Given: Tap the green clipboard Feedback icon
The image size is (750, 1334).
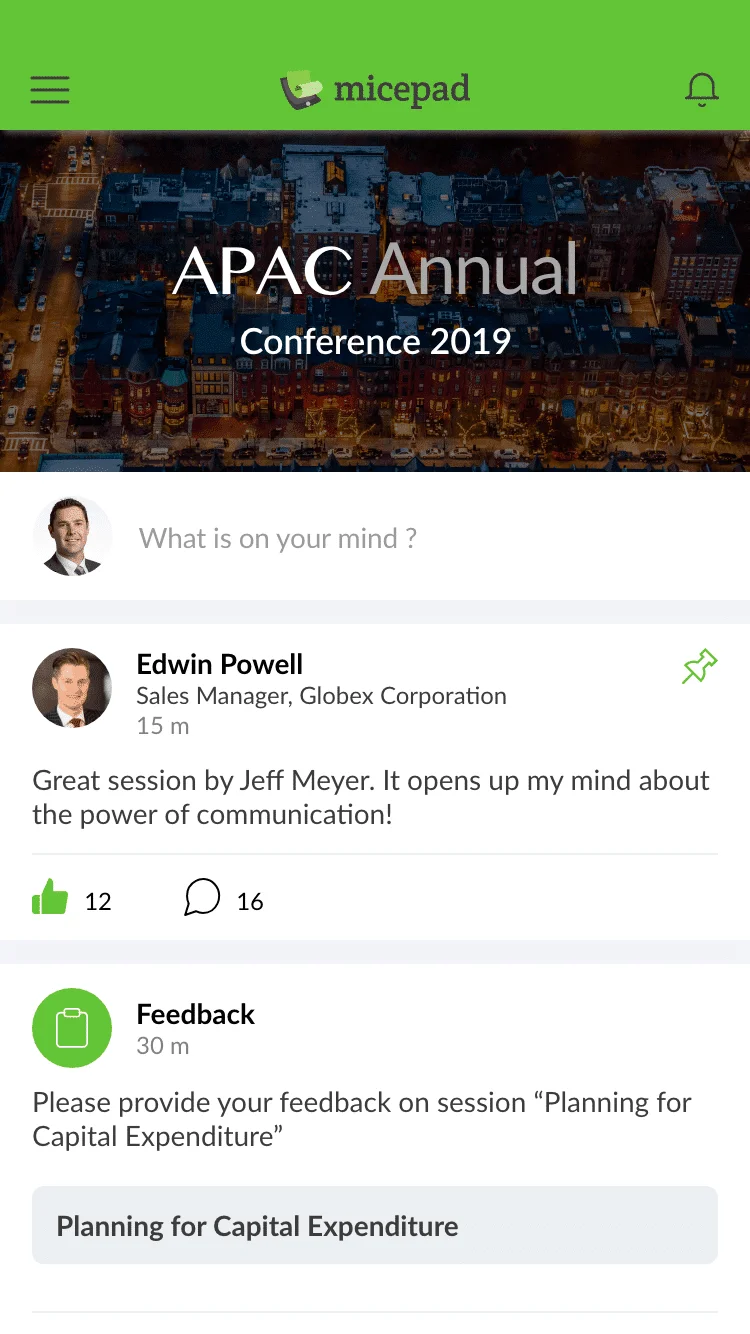Looking at the screenshot, I should click(x=72, y=1027).
